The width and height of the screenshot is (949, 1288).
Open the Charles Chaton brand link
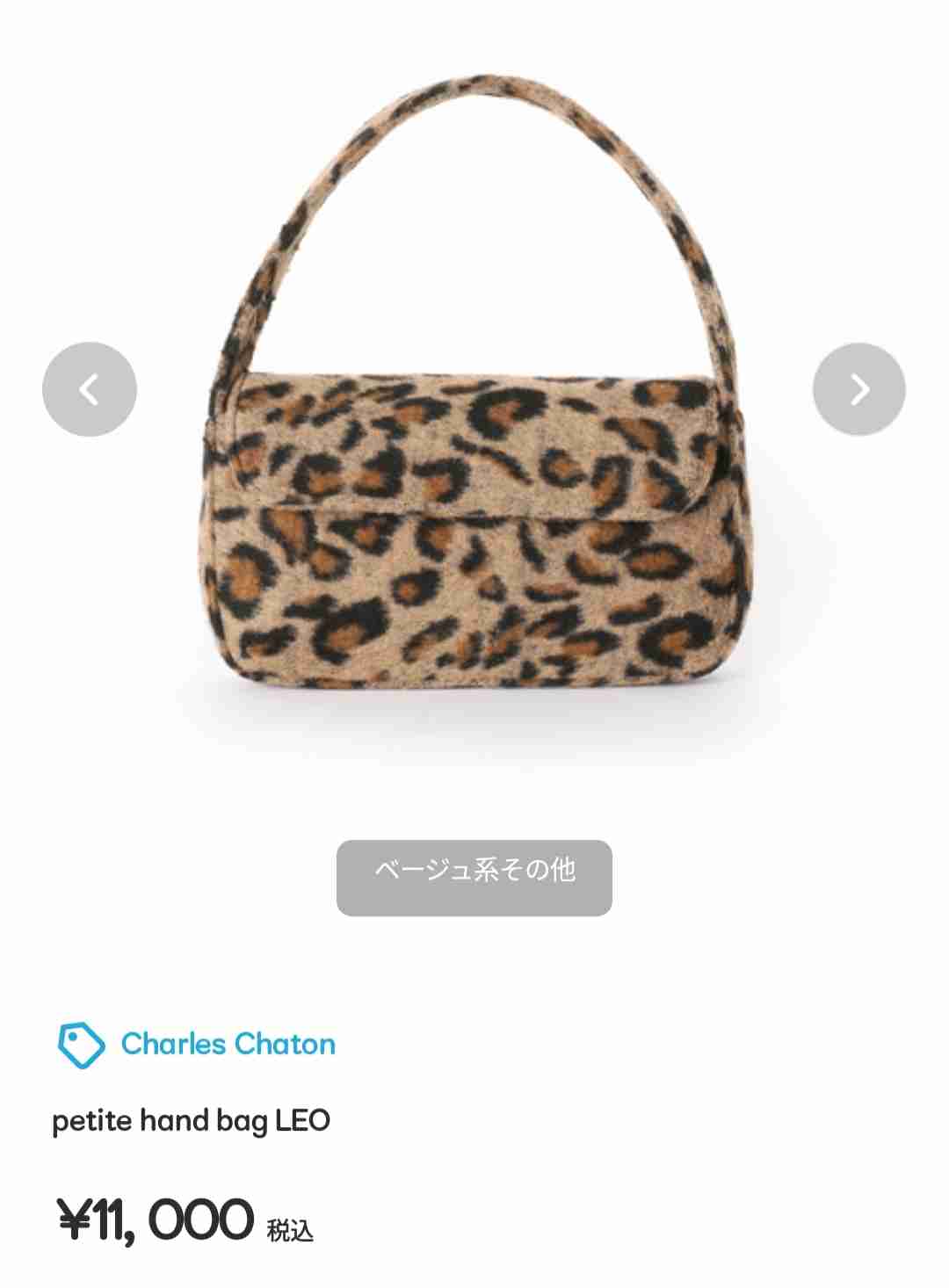pyautogui.click(x=227, y=1044)
